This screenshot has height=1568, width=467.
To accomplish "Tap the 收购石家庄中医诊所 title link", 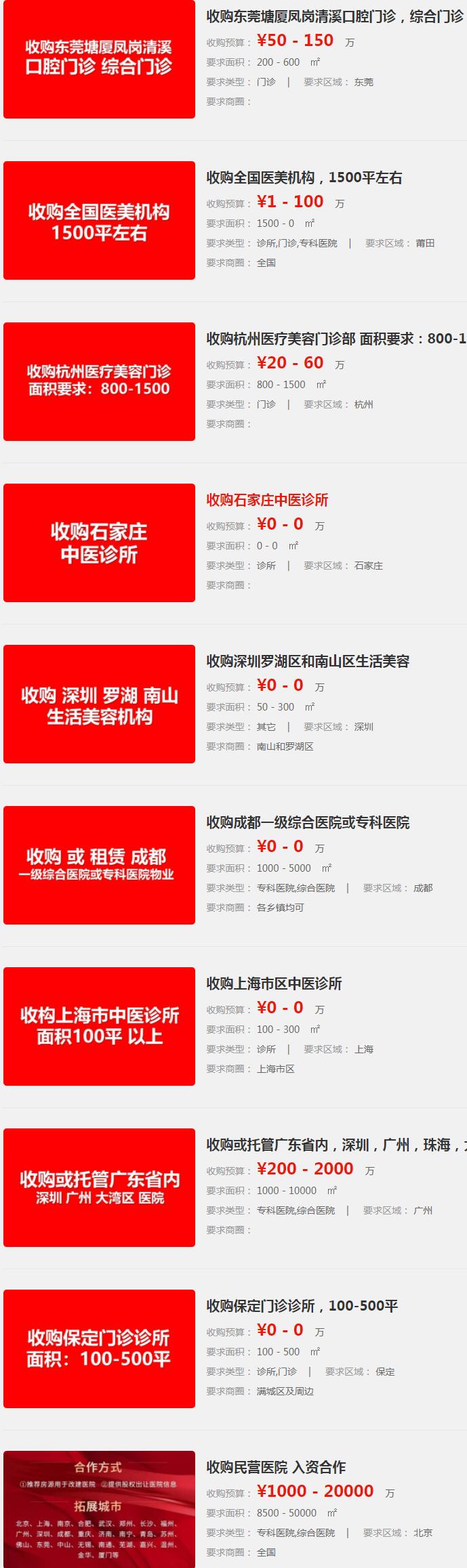I will tap(267, 500).
